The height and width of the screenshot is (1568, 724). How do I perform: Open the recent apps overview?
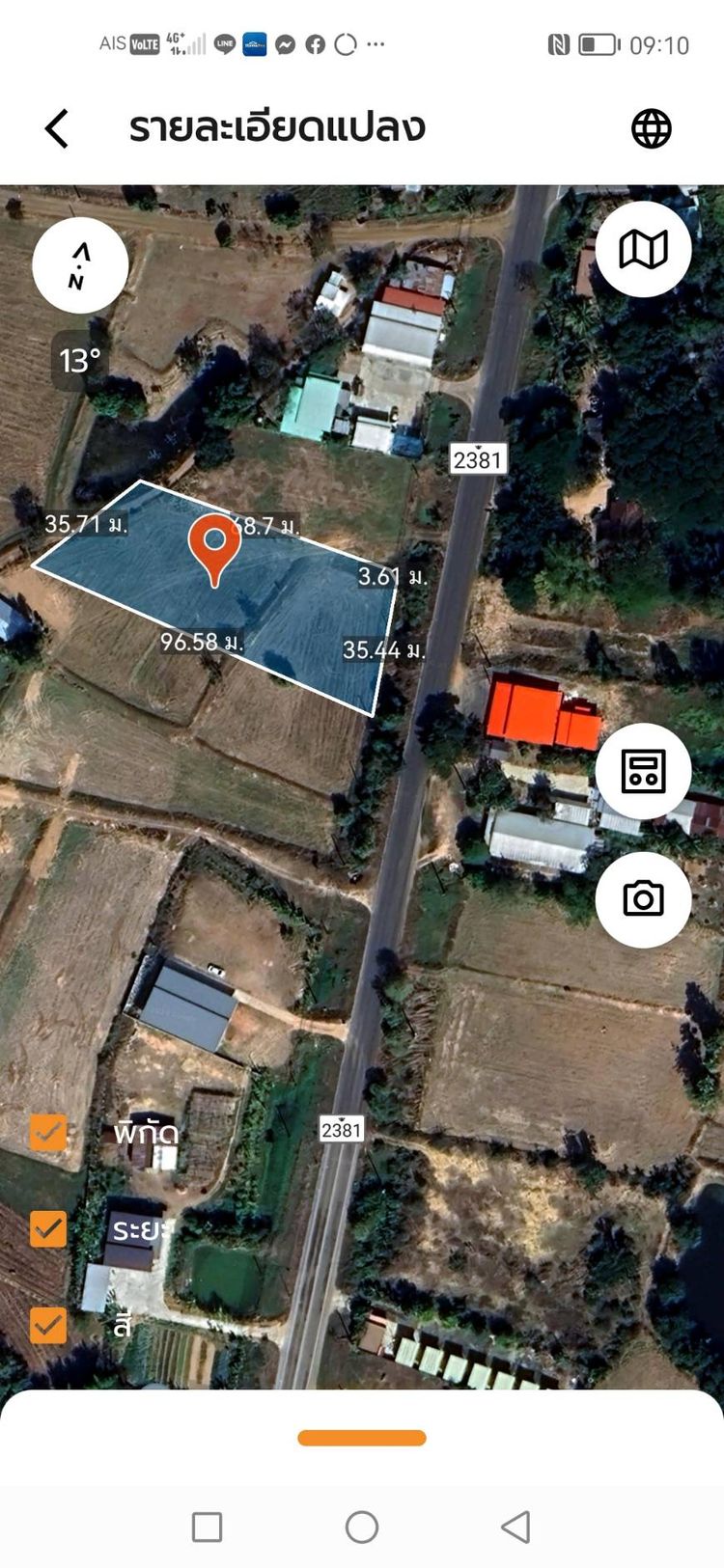click(x=208, y=1527)
